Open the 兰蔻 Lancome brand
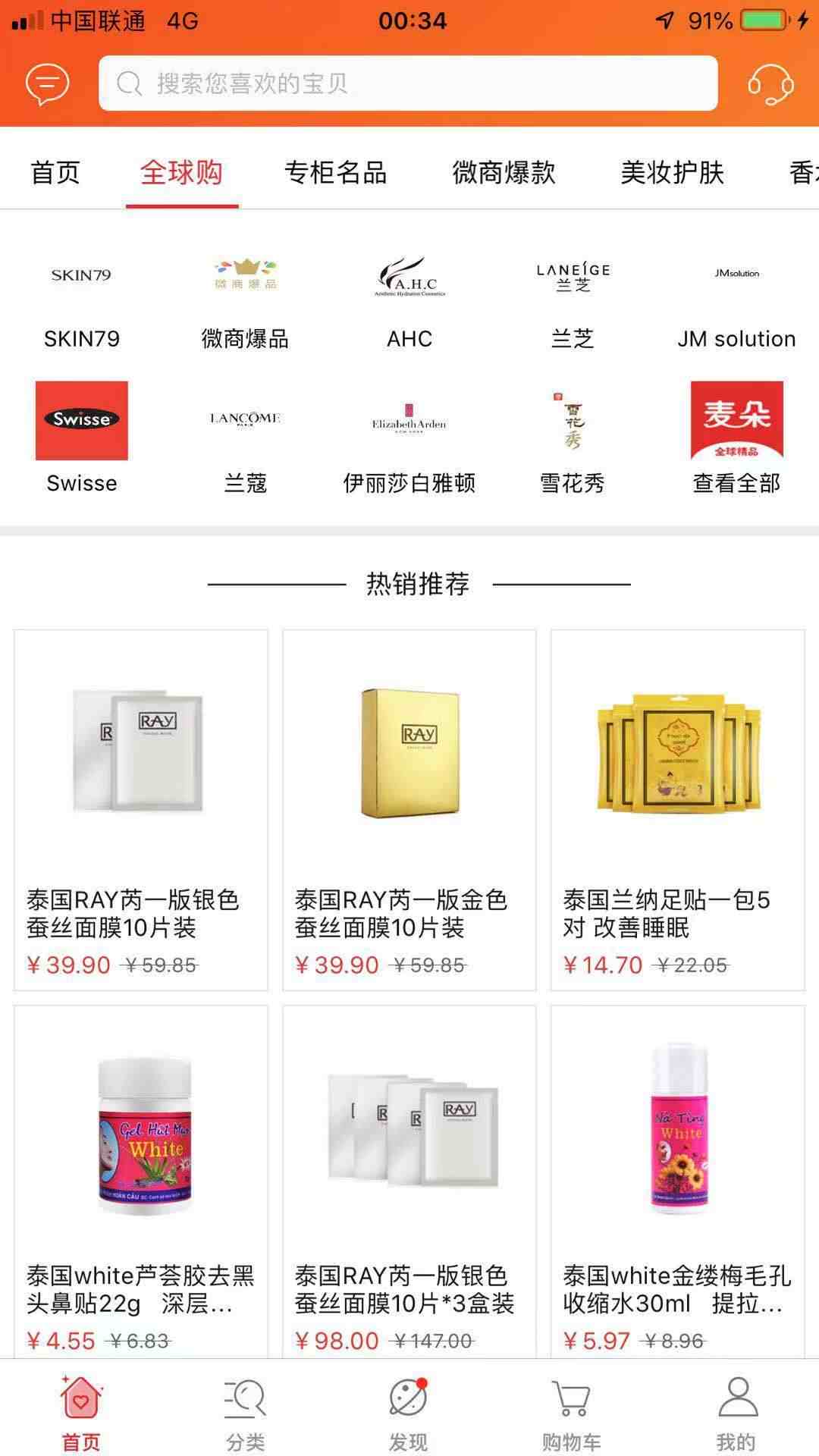This screenshot has height=1456, width=819. coord(246,438)
